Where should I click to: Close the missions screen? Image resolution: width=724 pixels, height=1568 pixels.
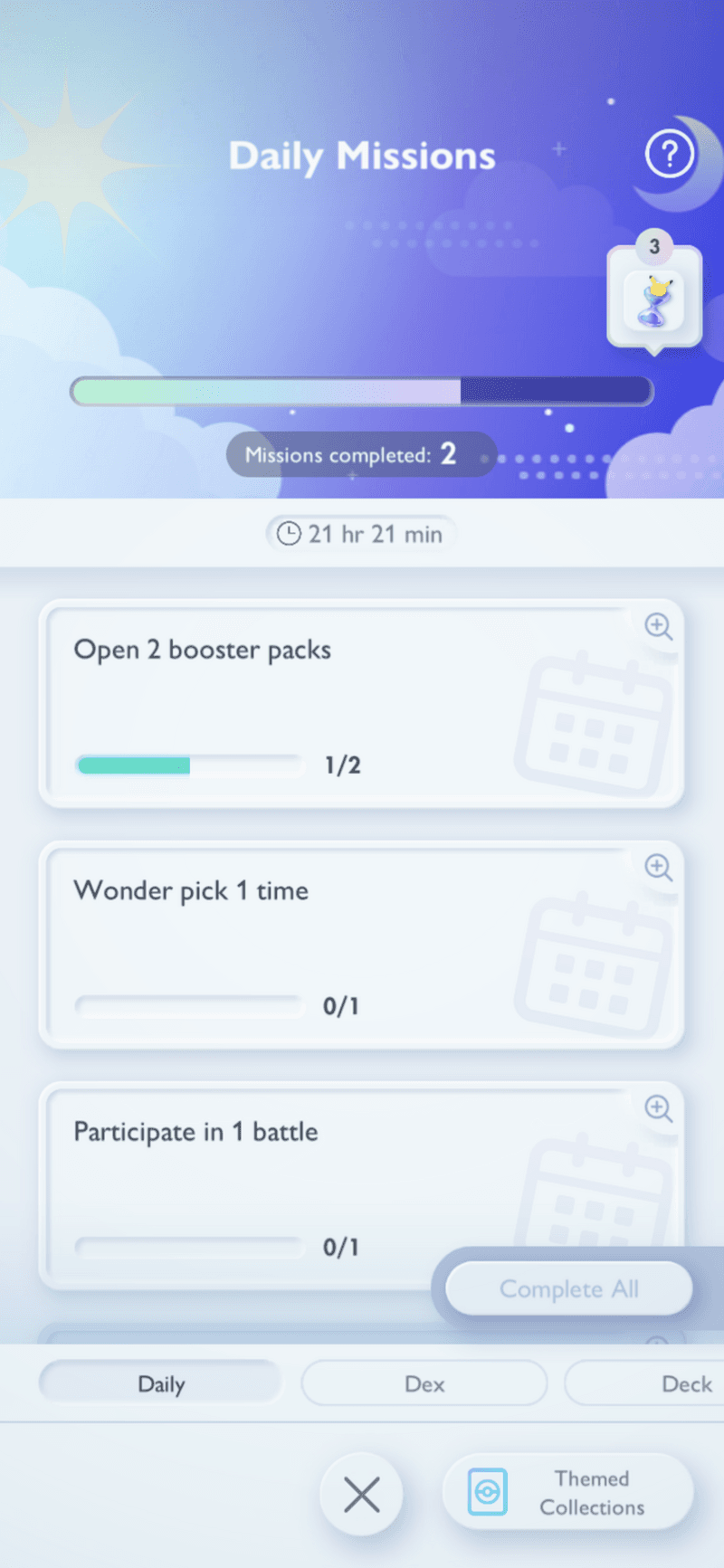[362, 1496]
